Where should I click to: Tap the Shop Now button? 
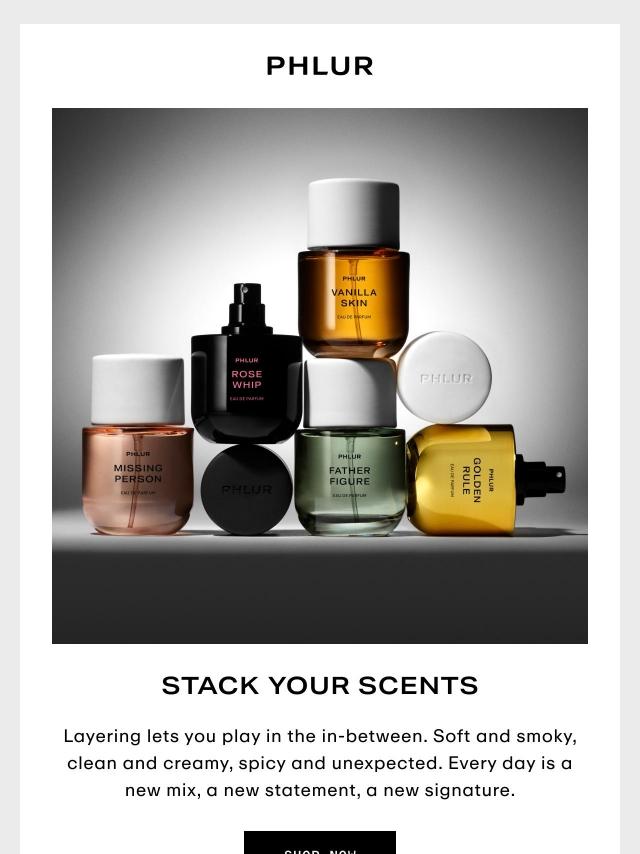pyautogui.click(x=320, y=843)
